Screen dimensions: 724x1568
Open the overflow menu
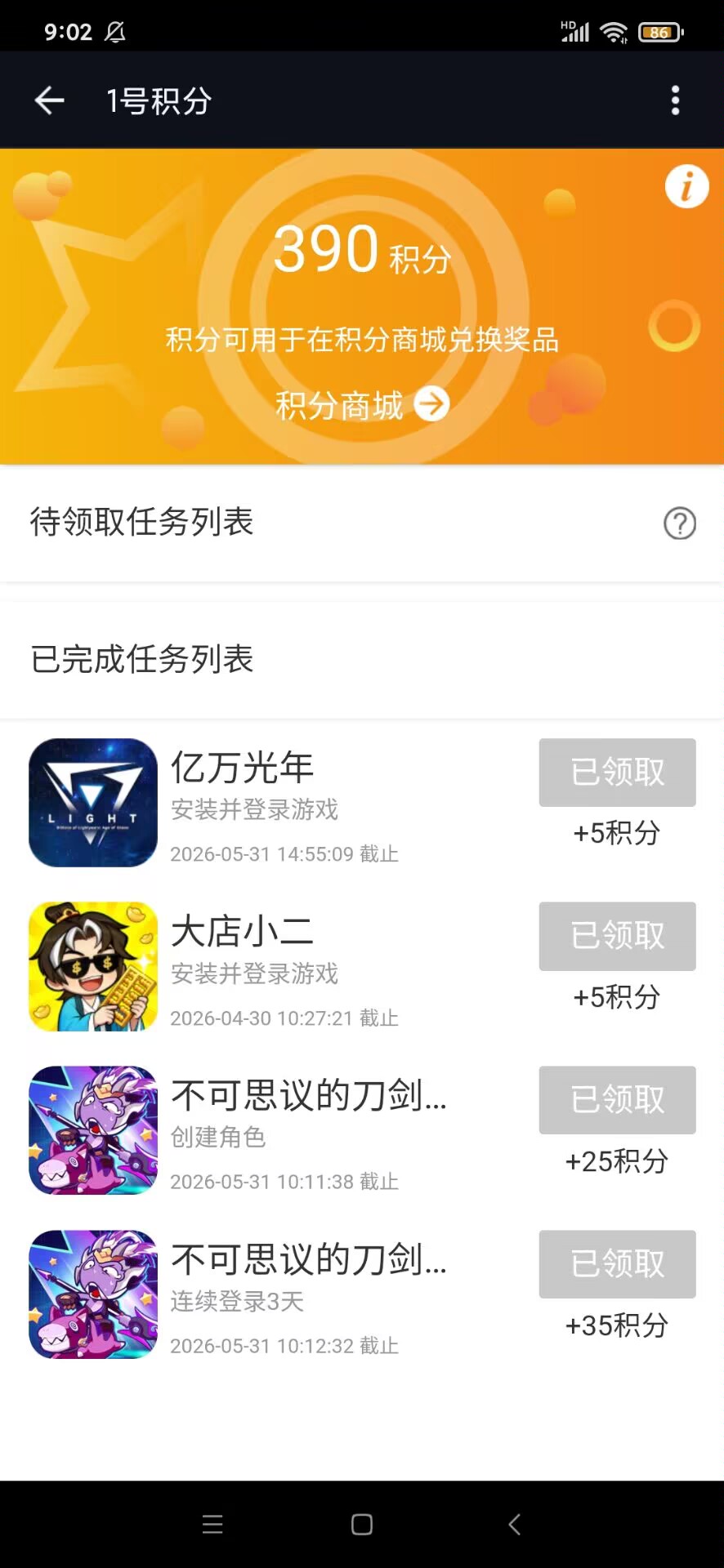coord(675,100)
